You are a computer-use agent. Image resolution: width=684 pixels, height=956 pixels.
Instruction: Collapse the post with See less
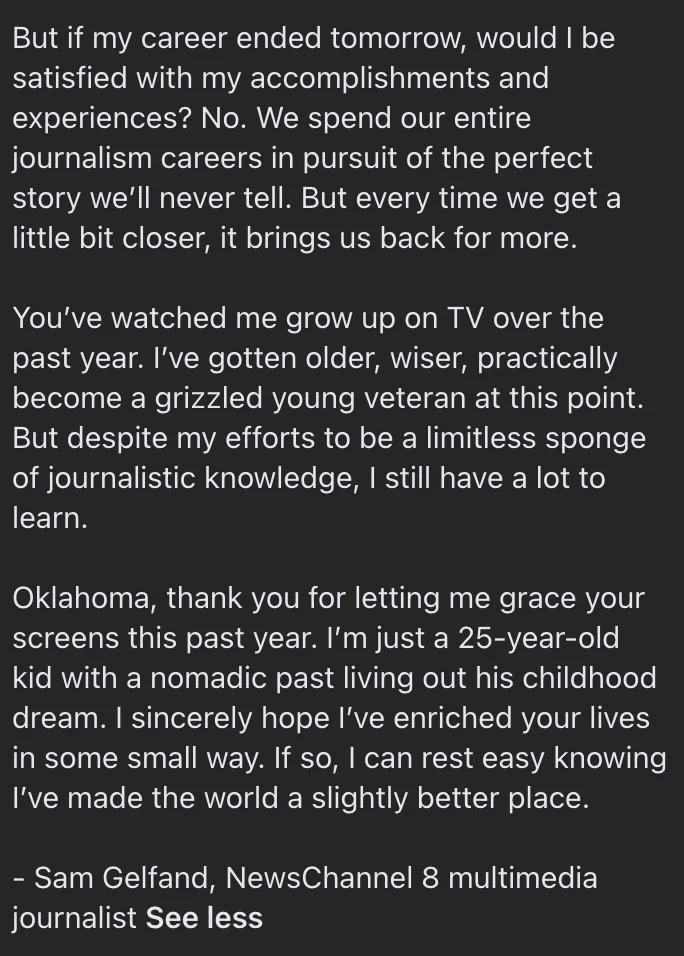point(204,917)
